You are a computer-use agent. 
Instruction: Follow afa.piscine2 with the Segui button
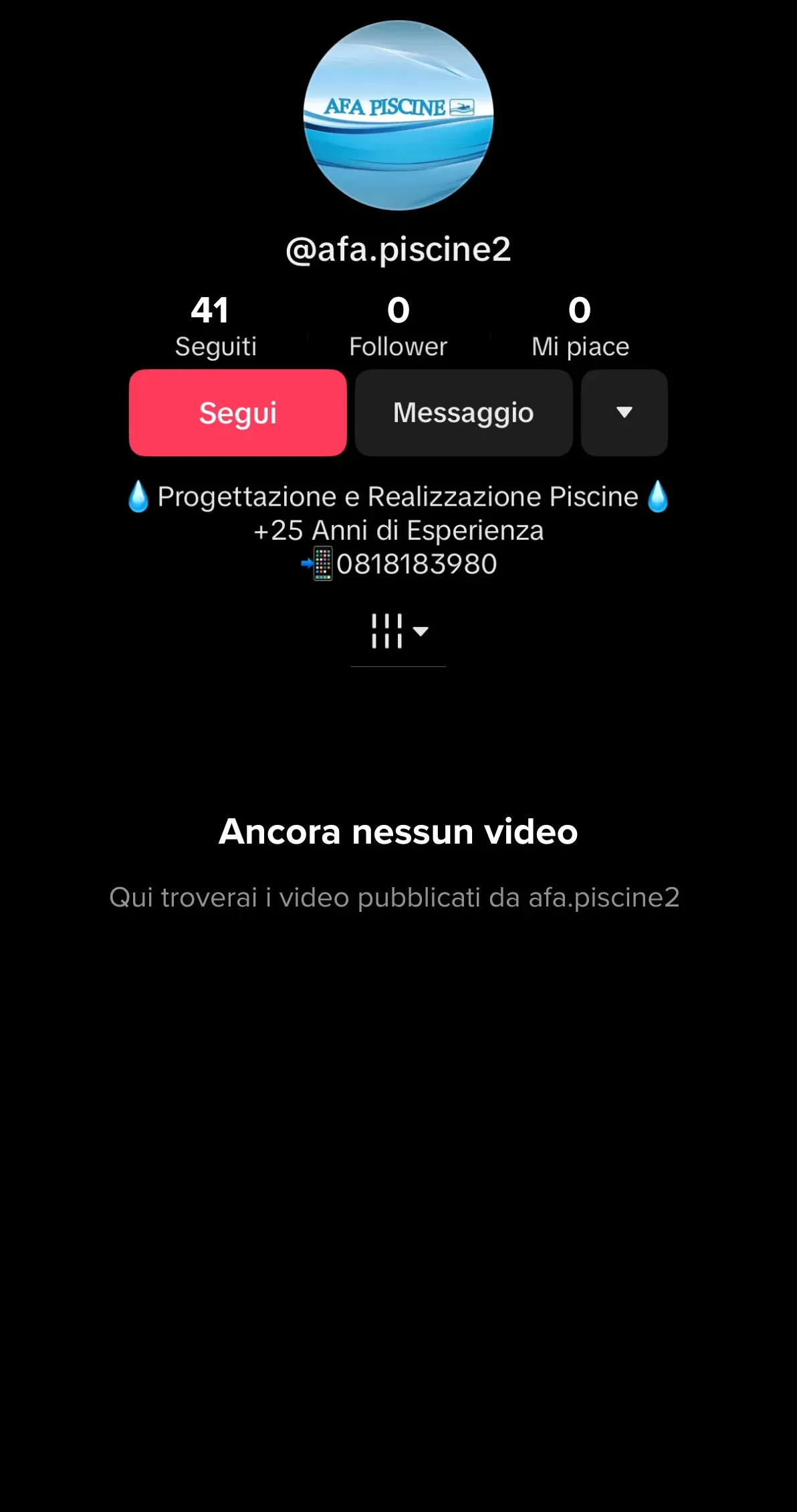coord(237,413)
